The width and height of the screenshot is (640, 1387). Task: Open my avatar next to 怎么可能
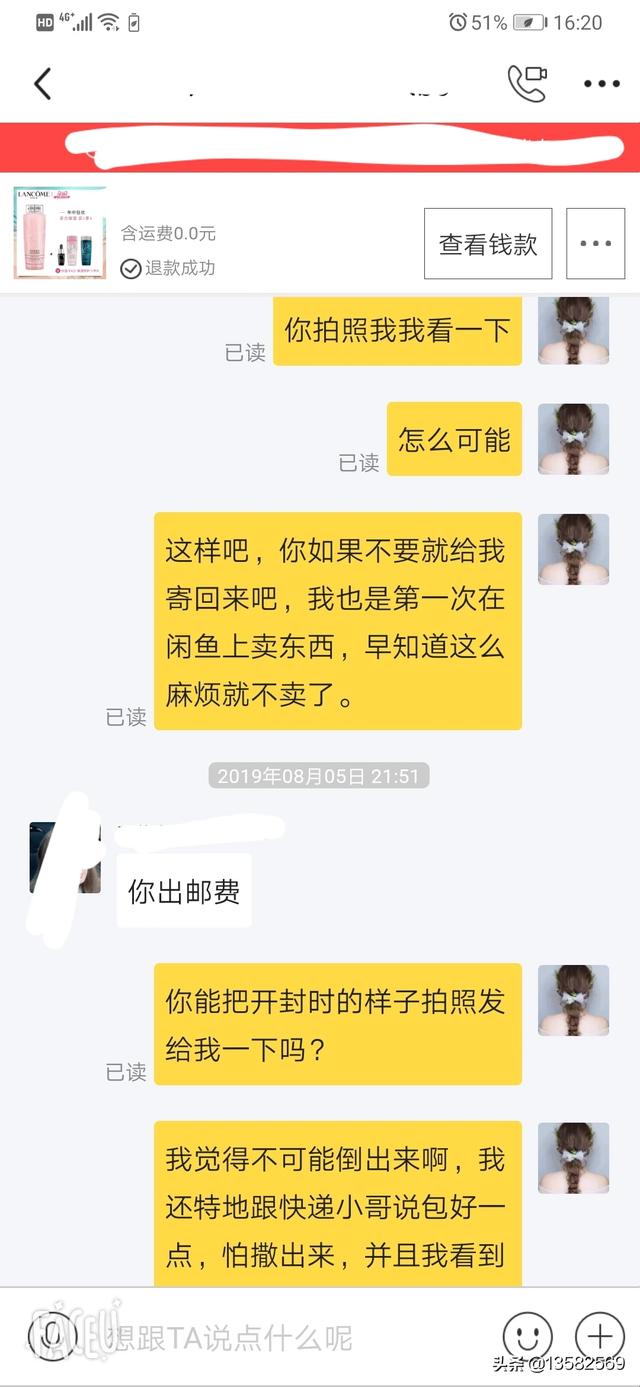pos(573,439)
